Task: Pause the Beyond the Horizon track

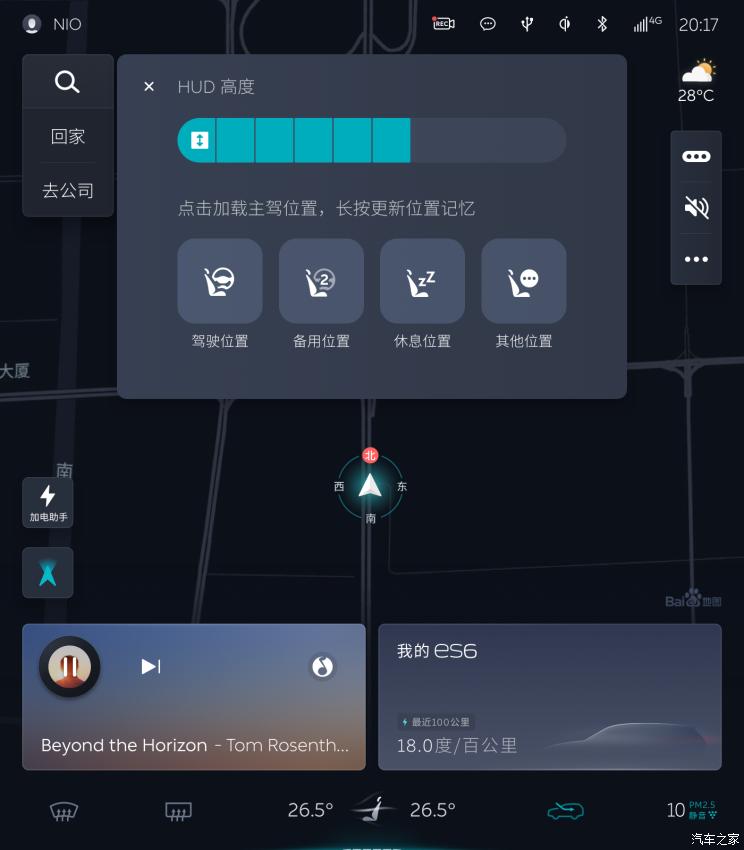Action: 69,666
